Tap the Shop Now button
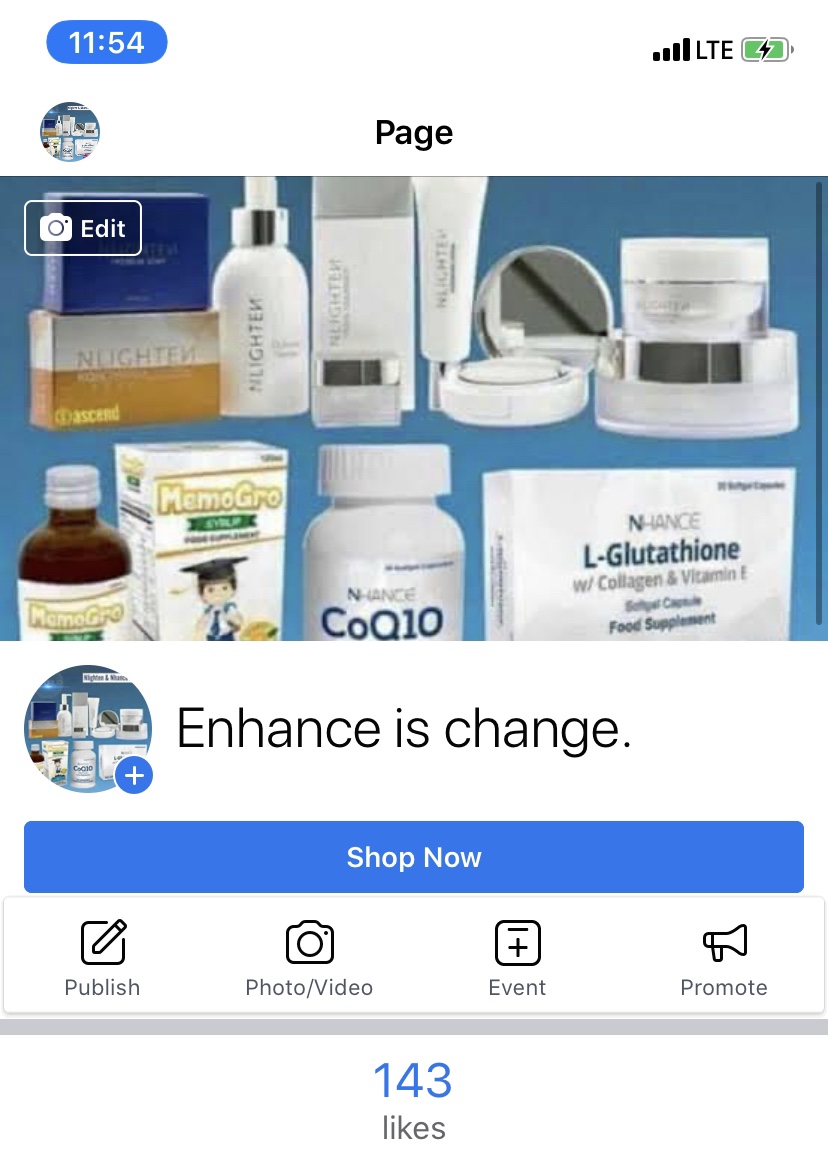828x1162 pixels. click(x=414, y=857)
